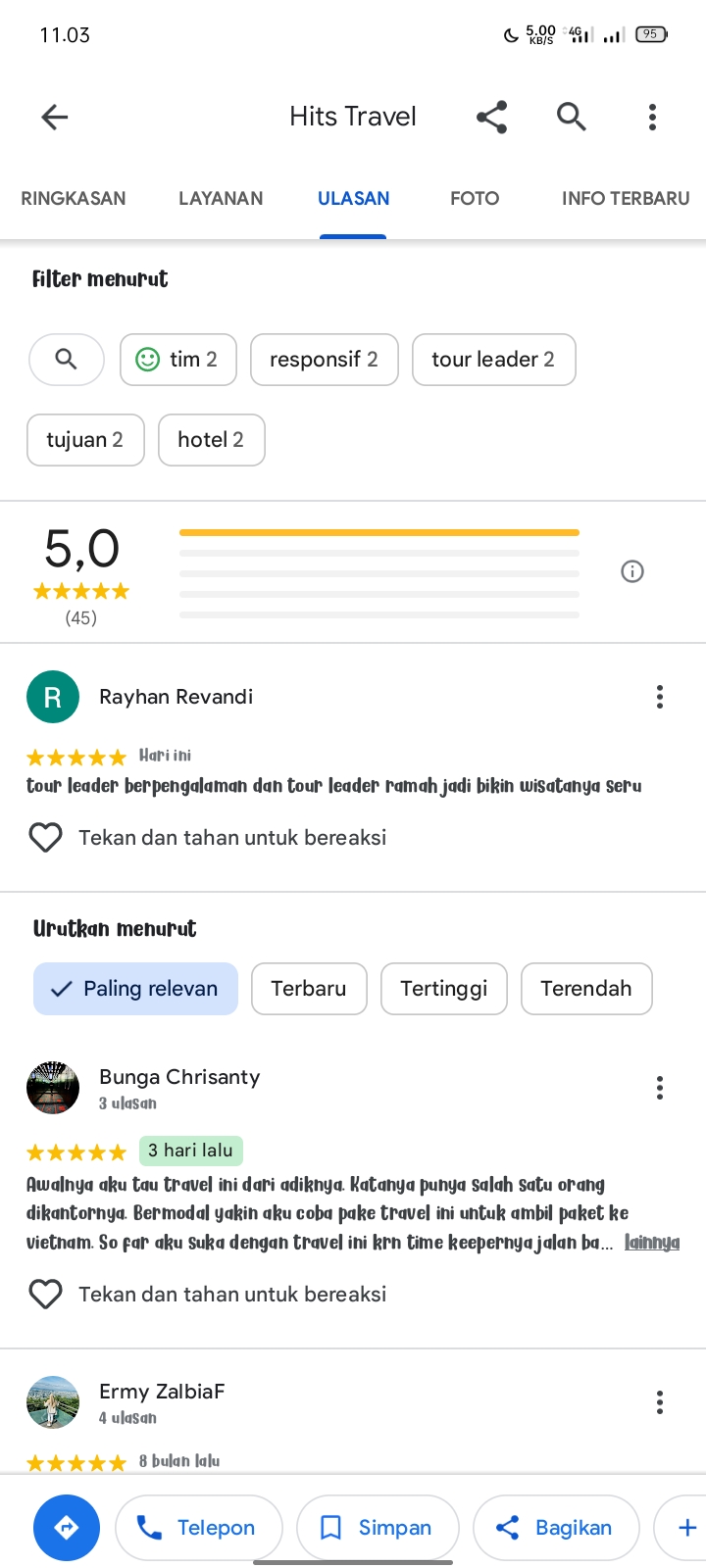Image resolution: width=706 pixels, height=1568 pixels.
Task: Switch to the Layanan tab
Action: point(221,198)
